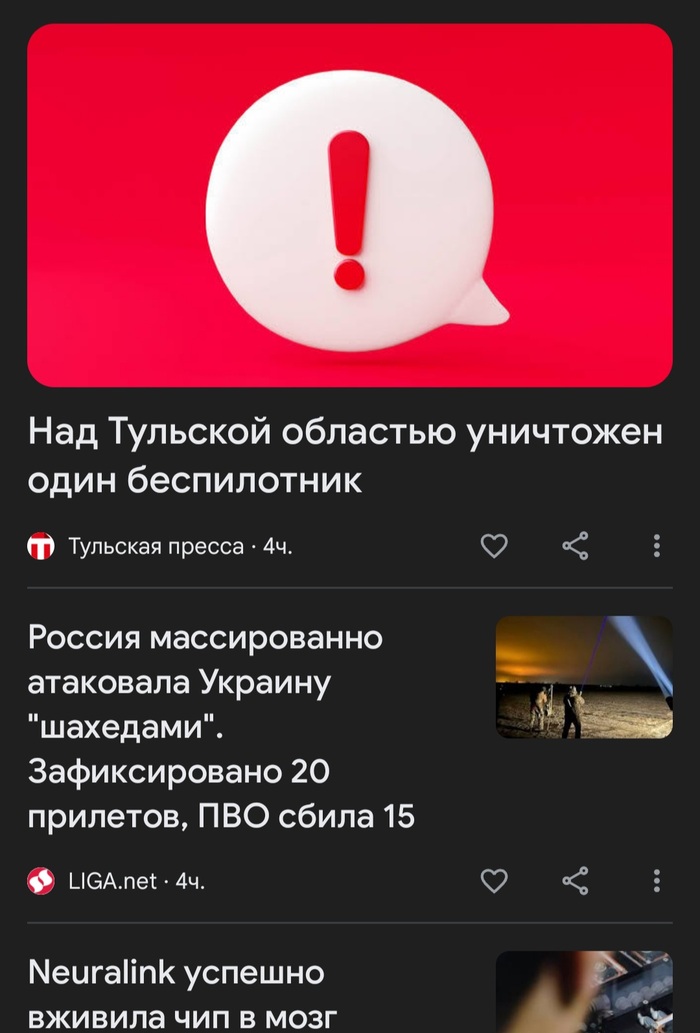
Task: Open the LIGA.net article about Shahed attack
Action: [x=222, y=726]
